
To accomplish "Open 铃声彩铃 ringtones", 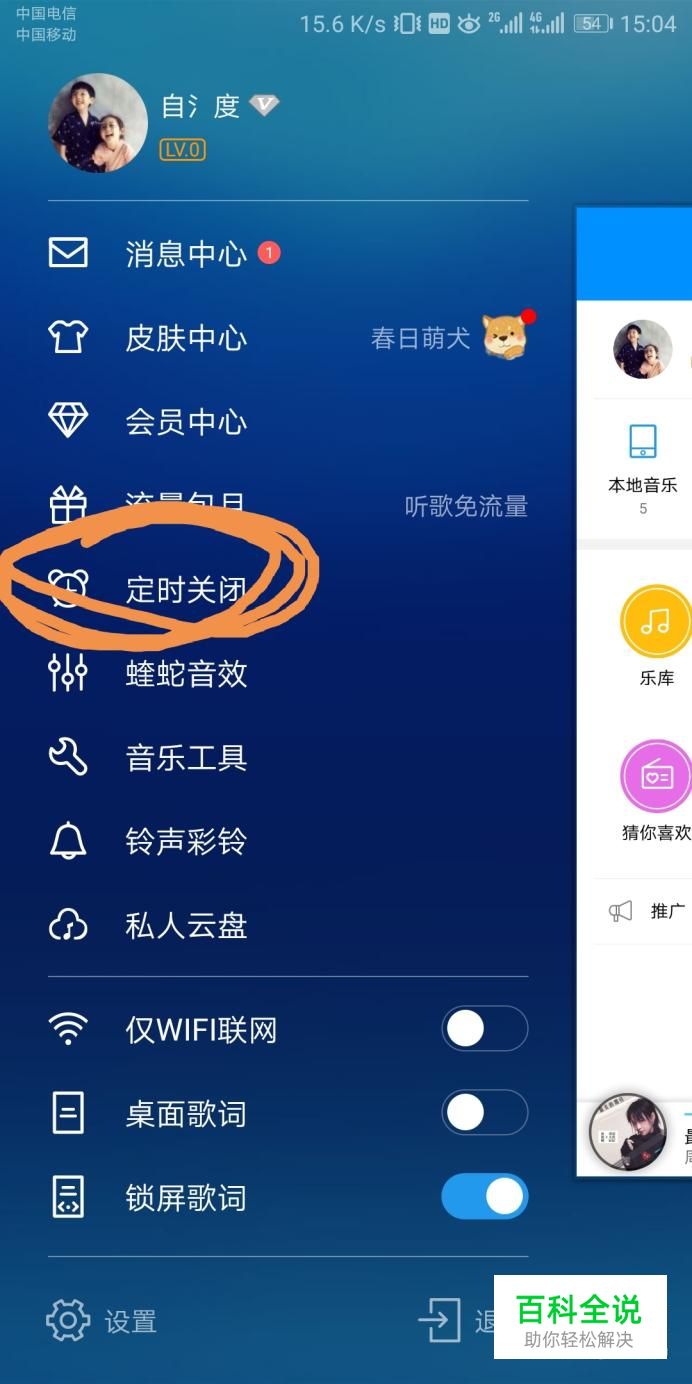I will [288, 842].
